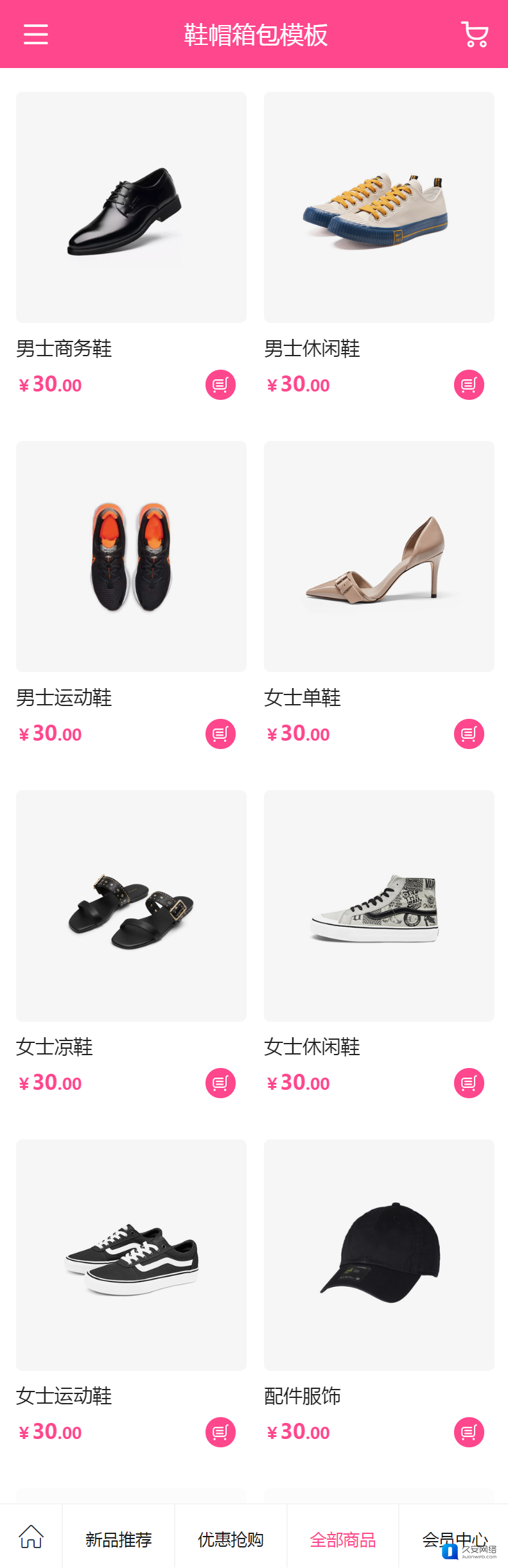508x1568 pixels.
Task: Add 男士商务鞋 to cart
Action: 220,385
